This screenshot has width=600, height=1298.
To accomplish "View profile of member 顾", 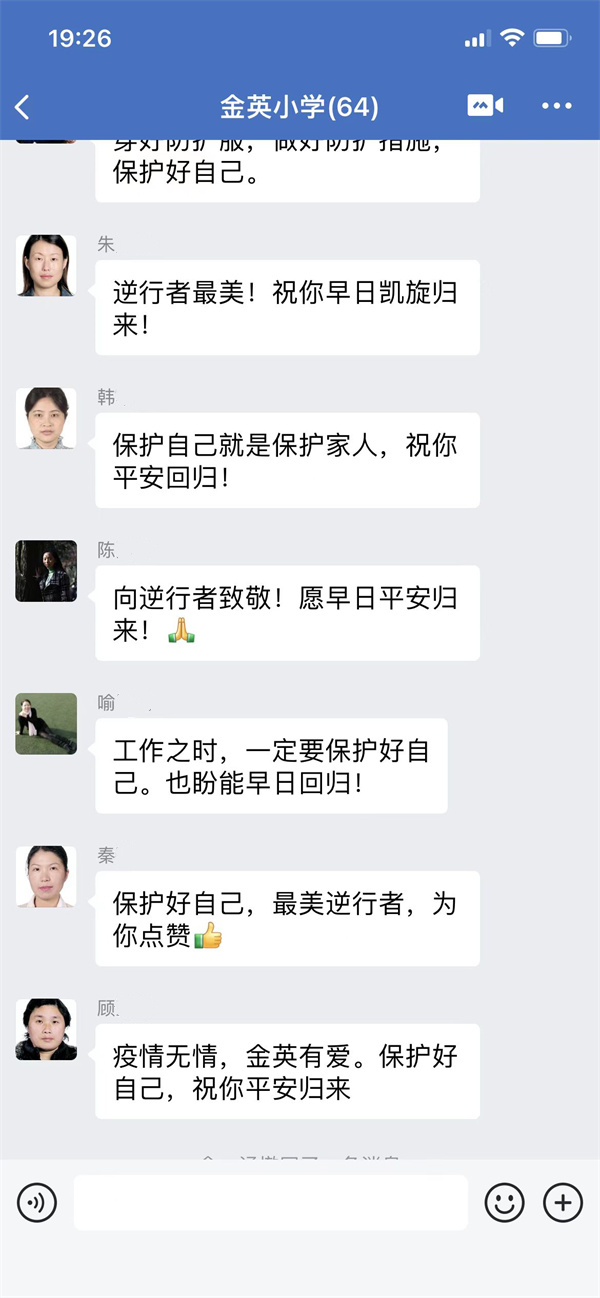I will [46, 1030].
